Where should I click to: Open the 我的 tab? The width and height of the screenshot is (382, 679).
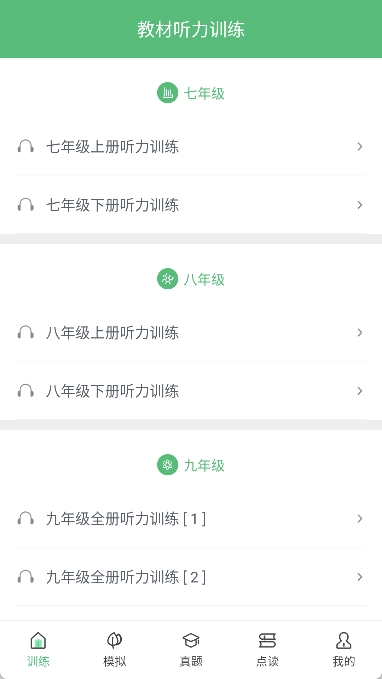344,650
